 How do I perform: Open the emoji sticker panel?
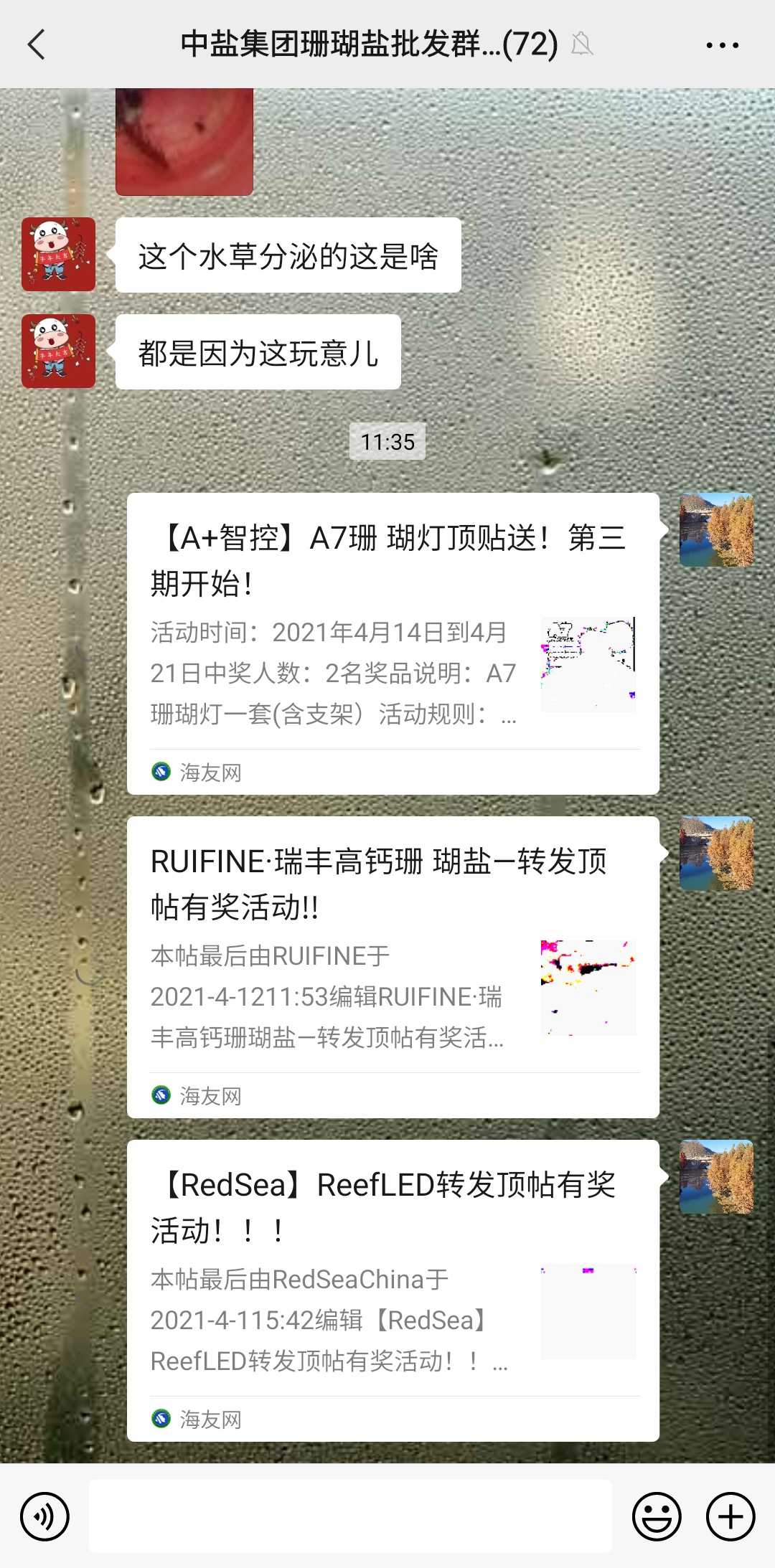point(656,1516)
